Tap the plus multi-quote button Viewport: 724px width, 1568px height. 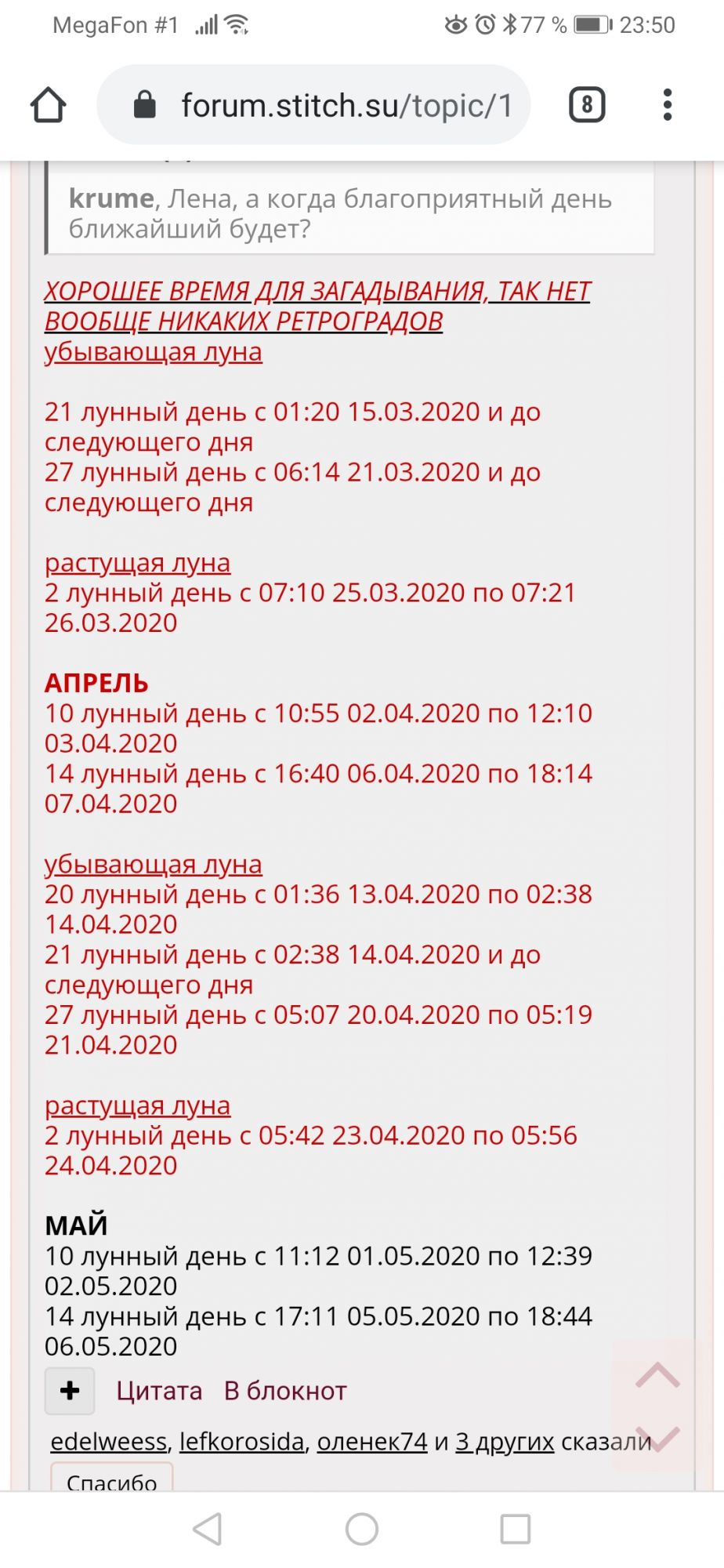tap(70, 1391)
